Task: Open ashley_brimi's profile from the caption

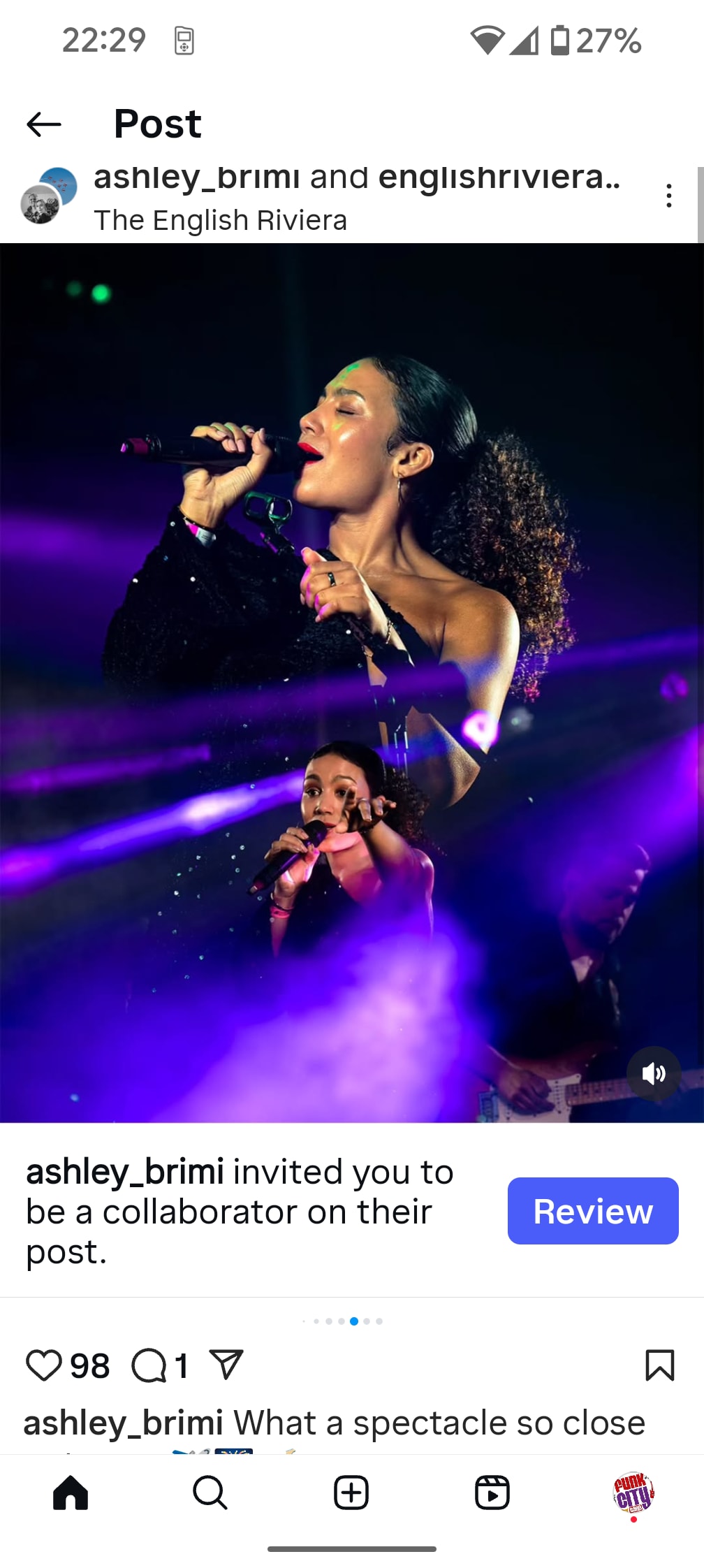Action: pos(124,1423)
